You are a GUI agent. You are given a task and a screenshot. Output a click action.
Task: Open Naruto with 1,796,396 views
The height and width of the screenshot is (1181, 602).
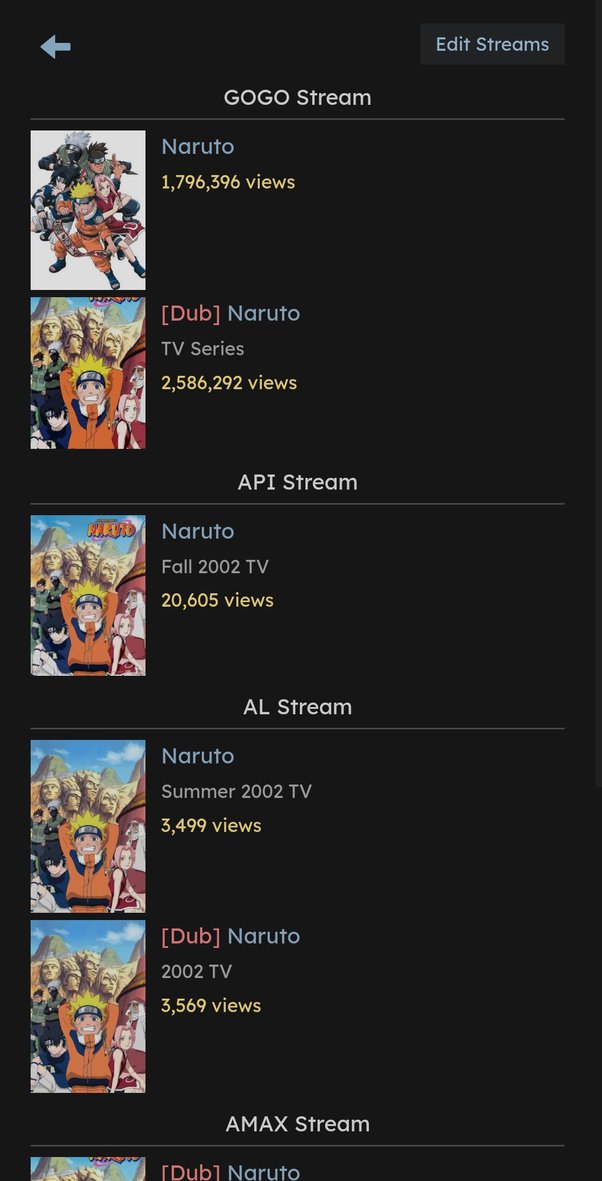198,147
